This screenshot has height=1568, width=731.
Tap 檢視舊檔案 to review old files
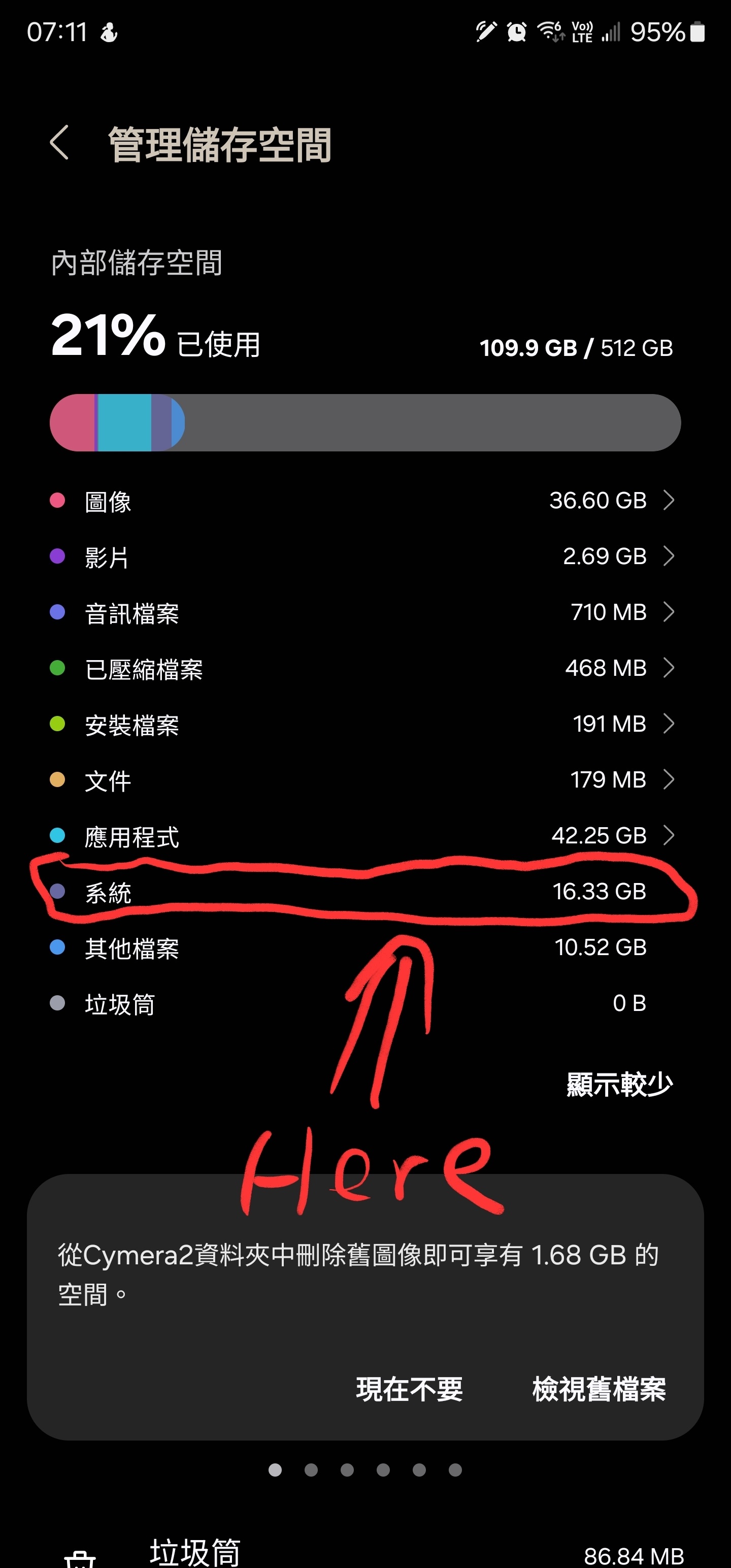click(x=599, y=1390)
